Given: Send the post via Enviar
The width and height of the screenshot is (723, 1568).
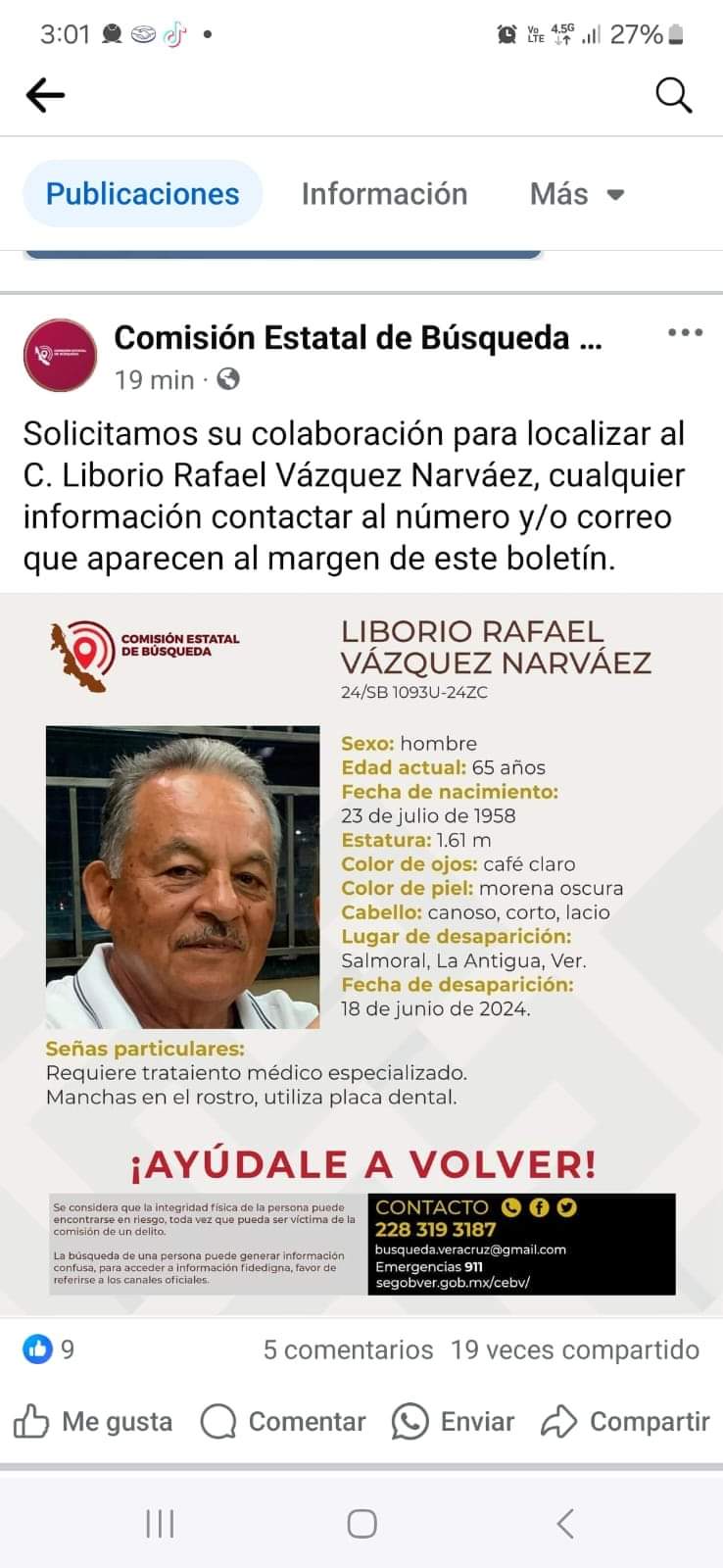Looking at the screenshot, I should click(453, 1421).
